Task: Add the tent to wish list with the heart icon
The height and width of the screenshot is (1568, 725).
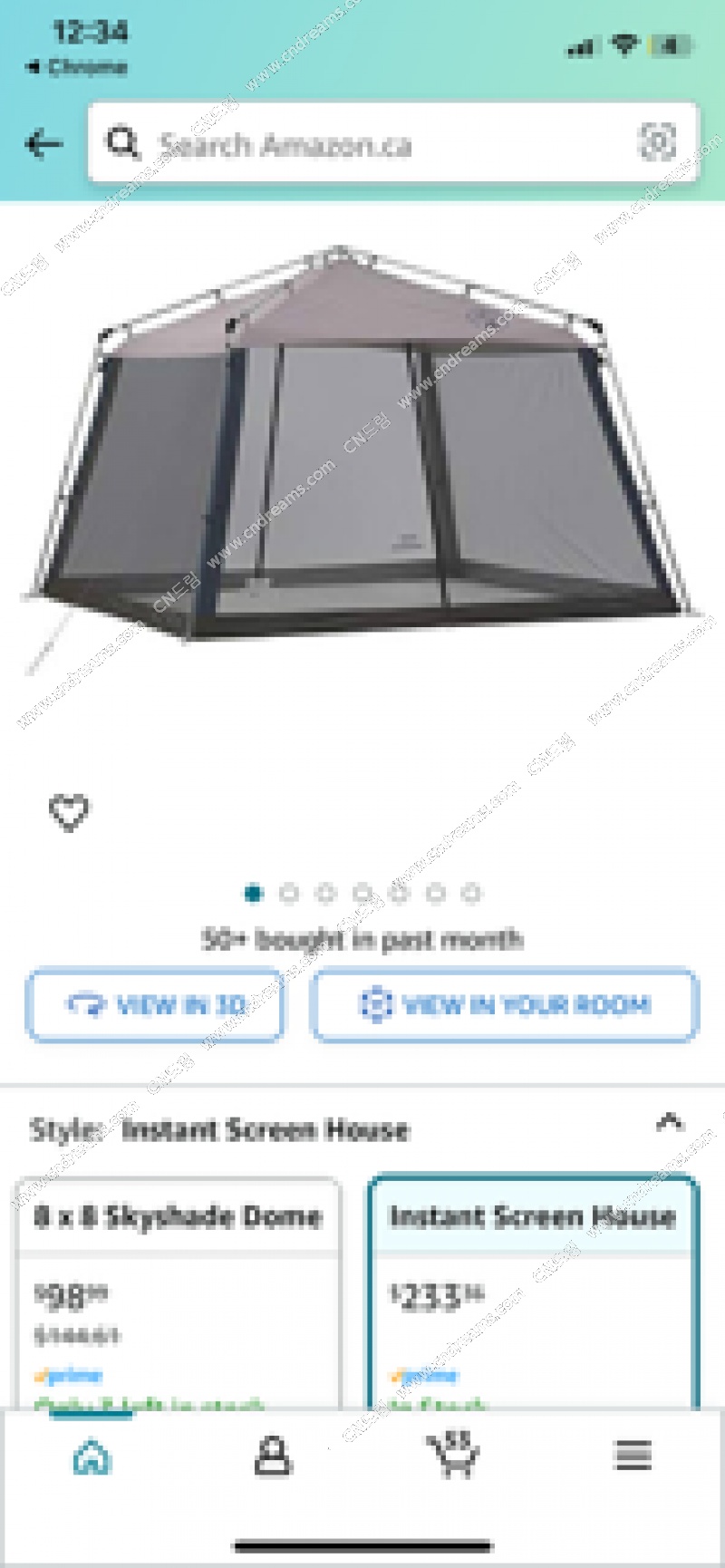Action: [69, 811]
